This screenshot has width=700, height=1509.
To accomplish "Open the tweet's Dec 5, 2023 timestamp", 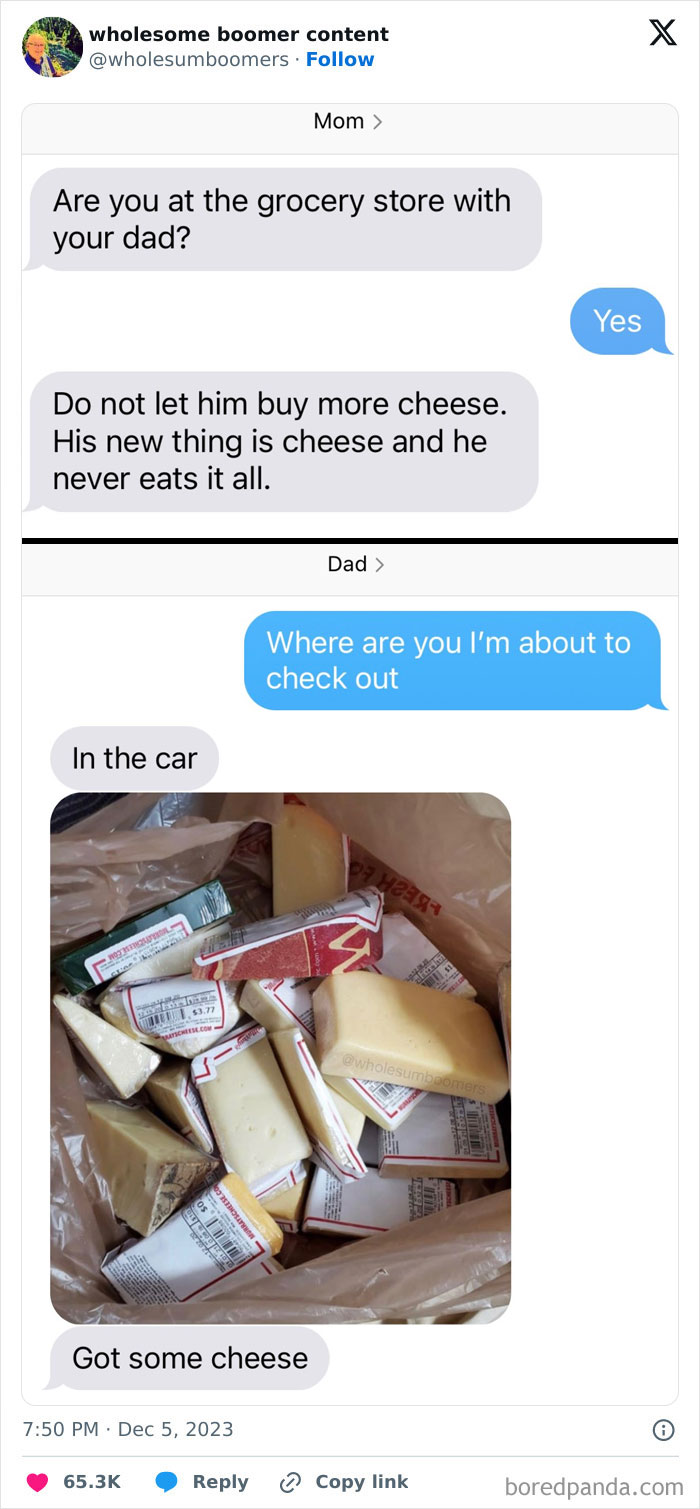I will click(128, 1429).
